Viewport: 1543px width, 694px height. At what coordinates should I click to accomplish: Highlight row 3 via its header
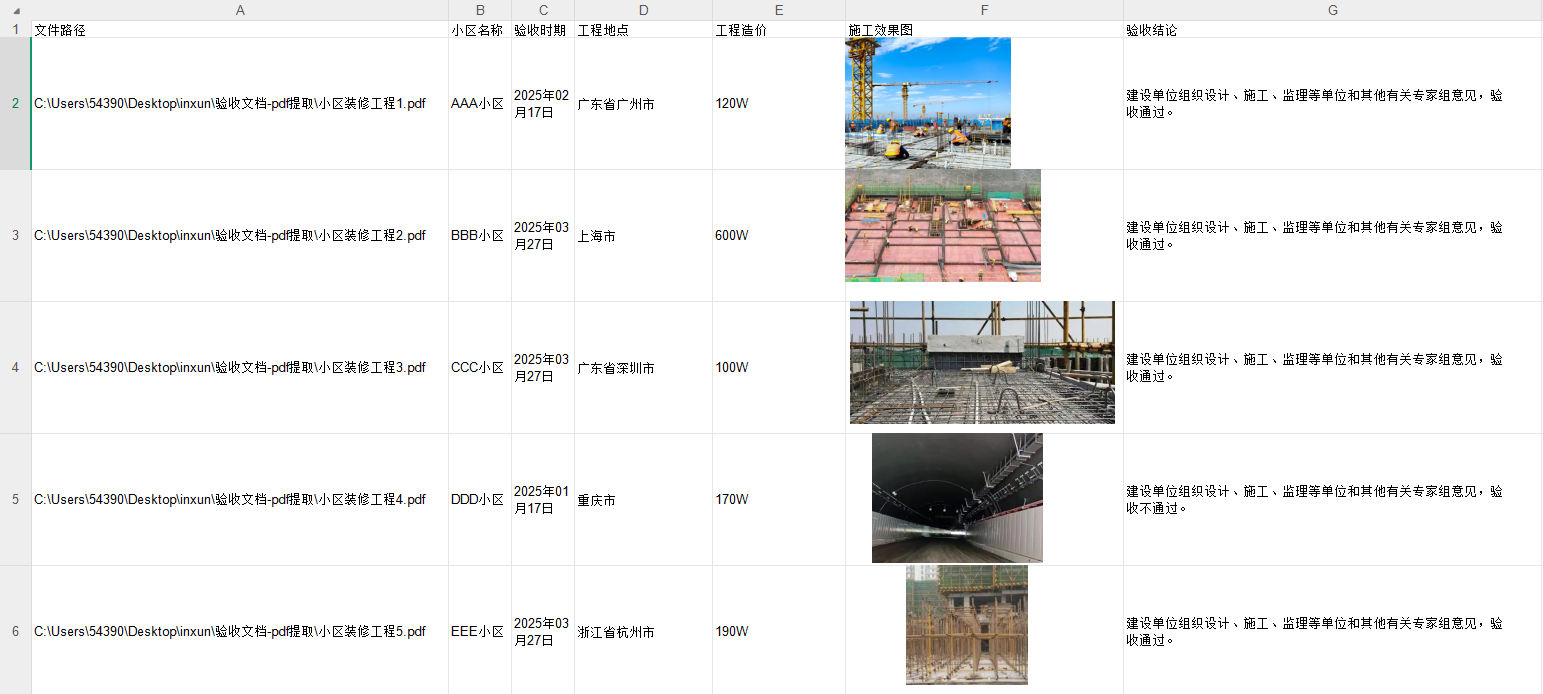pyautogui.click(x=15, y=236)
